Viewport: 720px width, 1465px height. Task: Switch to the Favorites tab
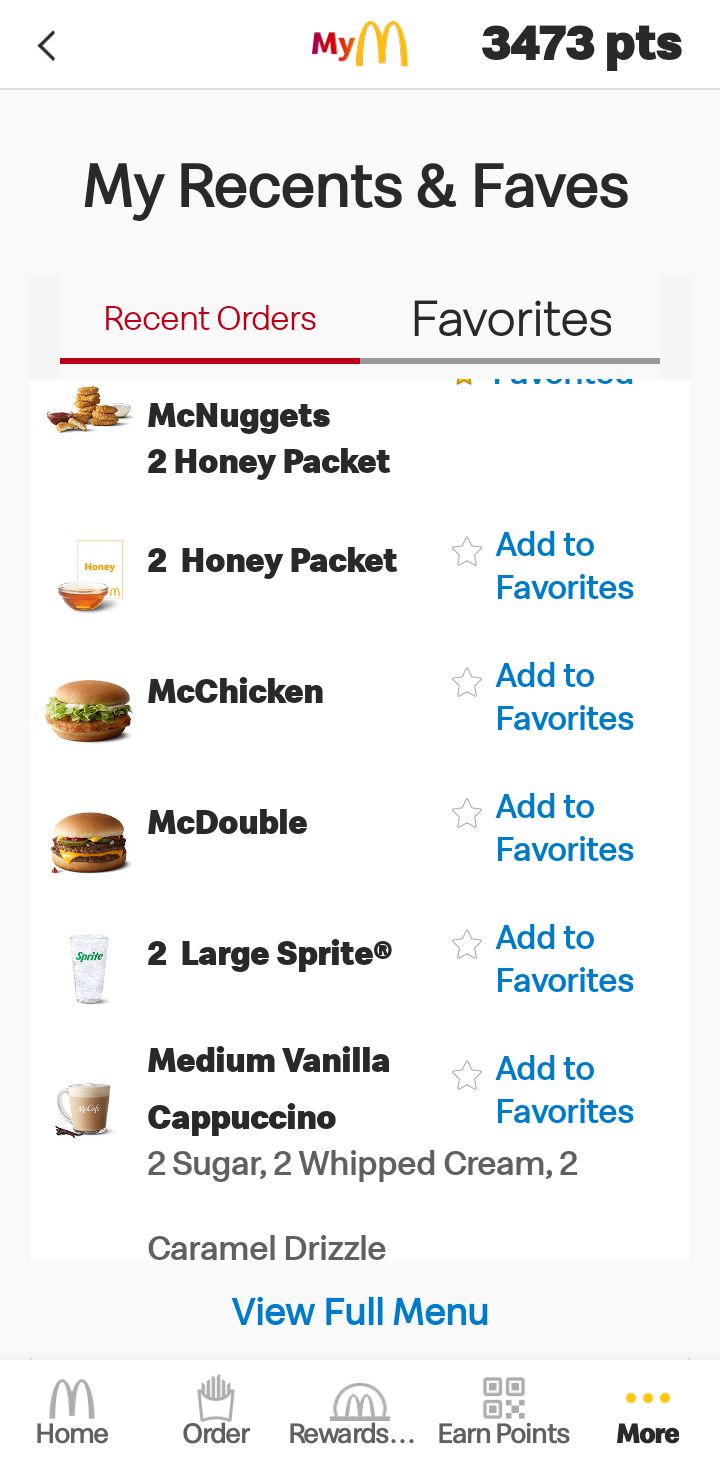tap(511, 320)
